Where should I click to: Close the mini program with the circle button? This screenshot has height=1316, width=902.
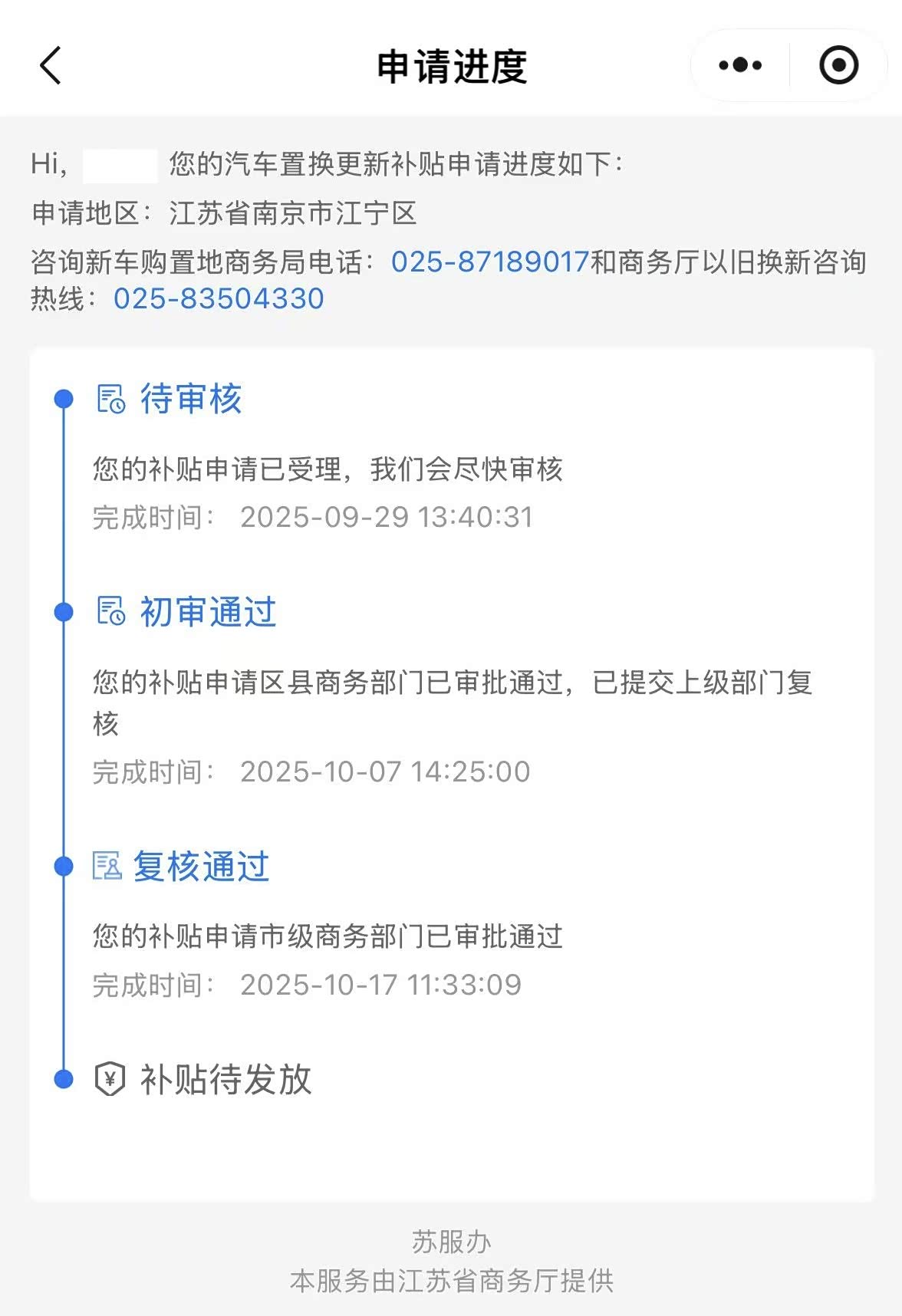click(x=838, y=65)
